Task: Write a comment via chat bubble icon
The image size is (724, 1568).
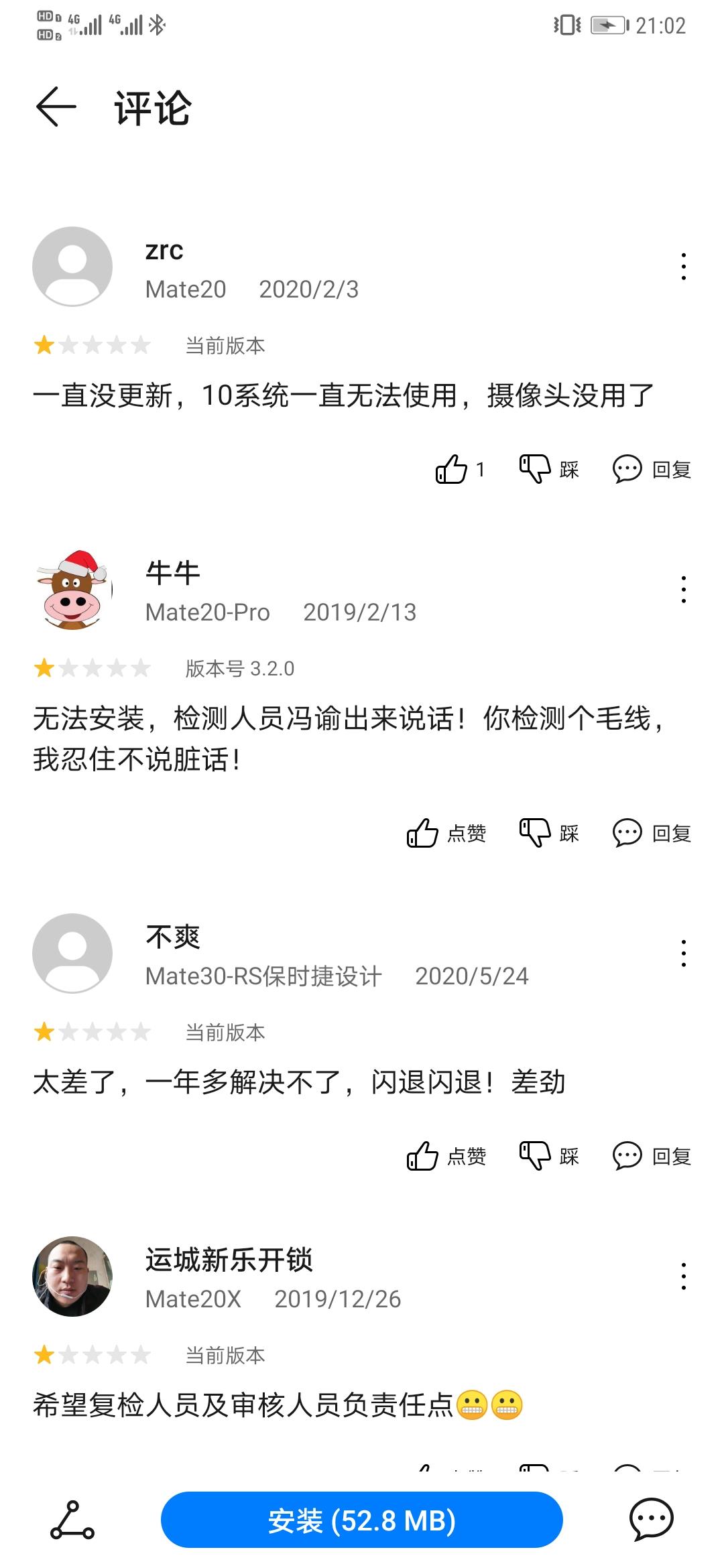Action: point(652,1520)
